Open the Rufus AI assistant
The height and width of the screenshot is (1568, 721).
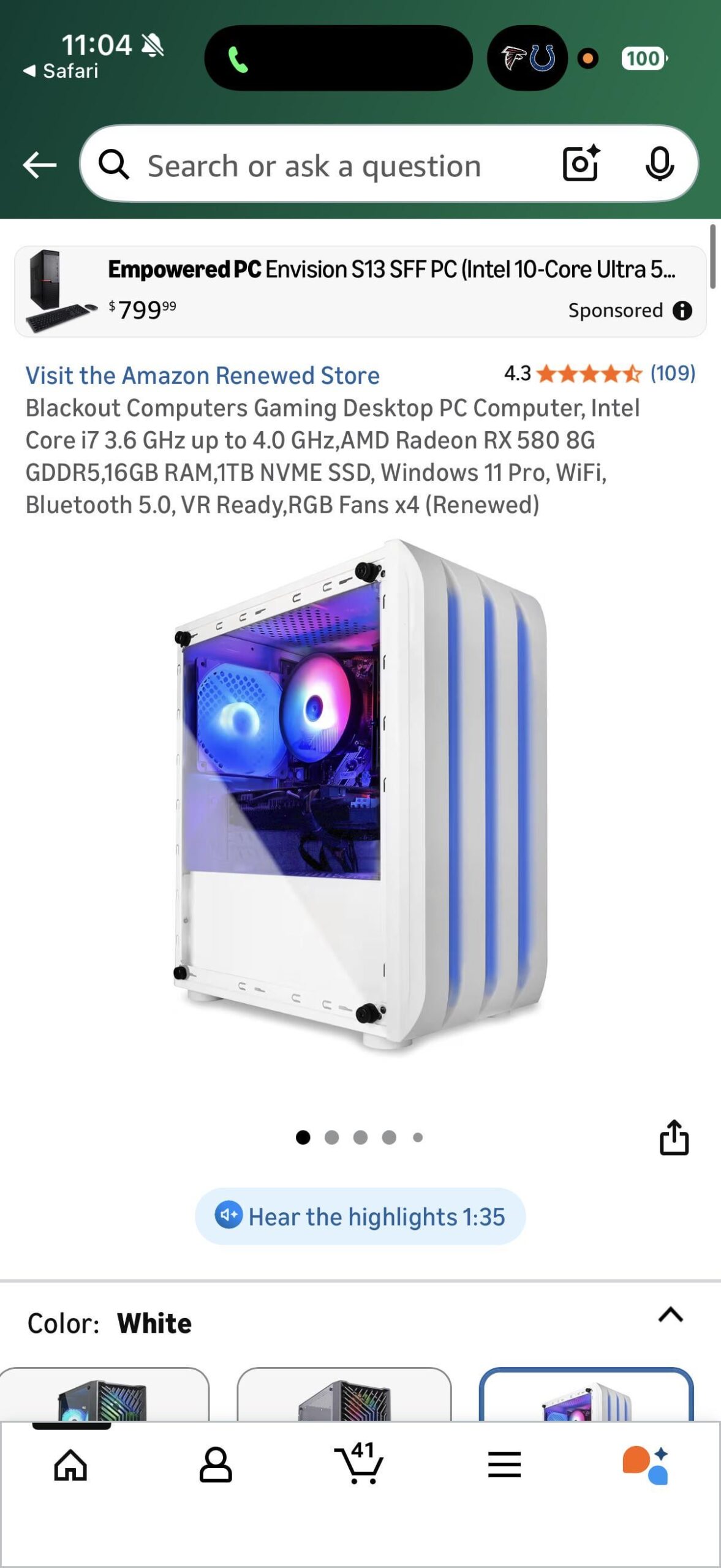[x=645, y=1465]
